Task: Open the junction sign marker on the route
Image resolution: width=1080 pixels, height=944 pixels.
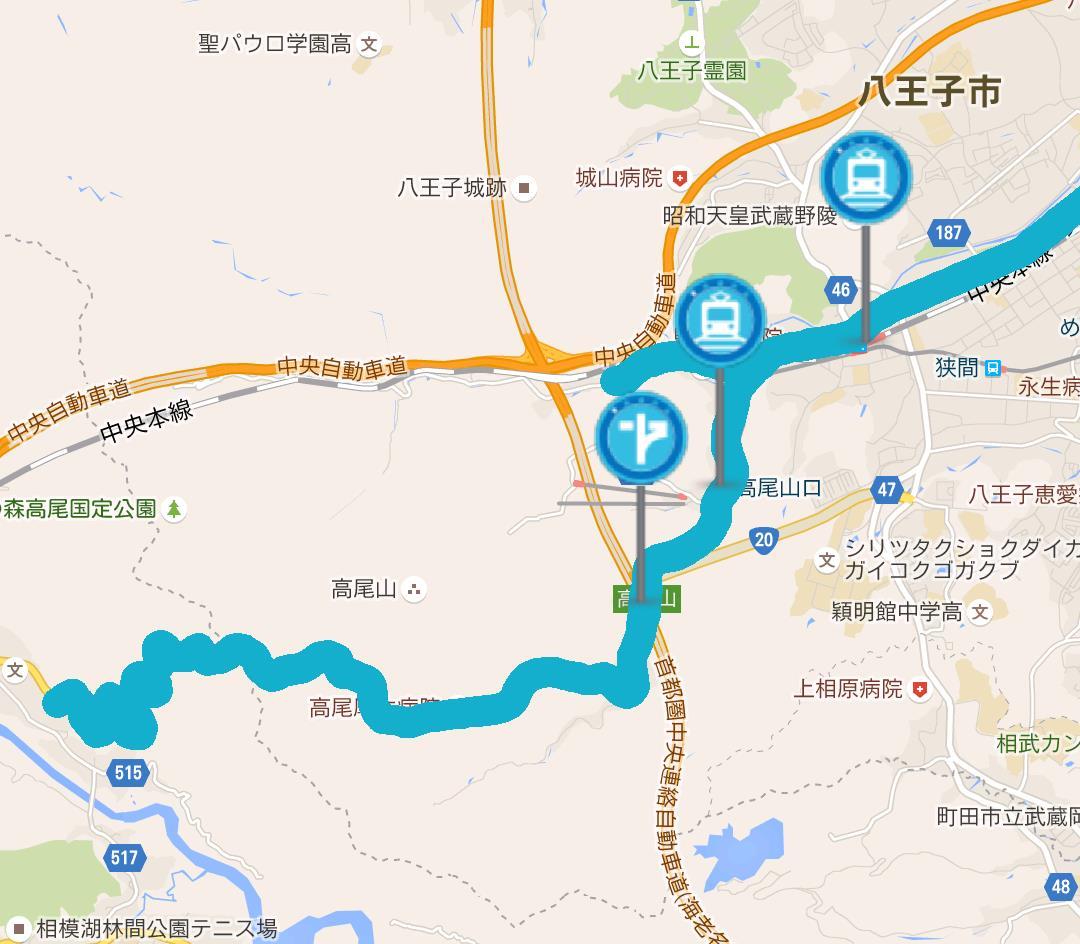Action: 641,437
